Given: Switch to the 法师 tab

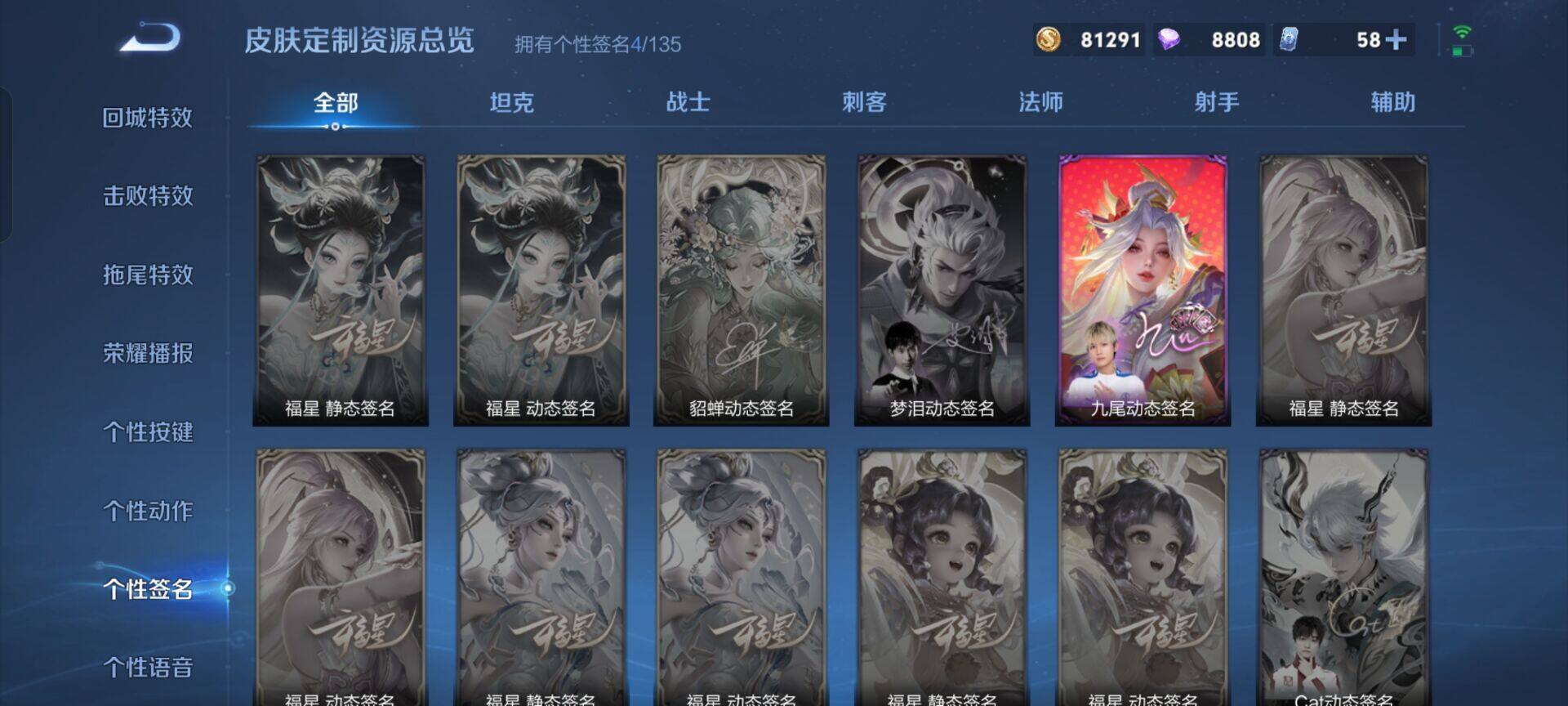Looking at the screenshot, I should point(1040,102).
